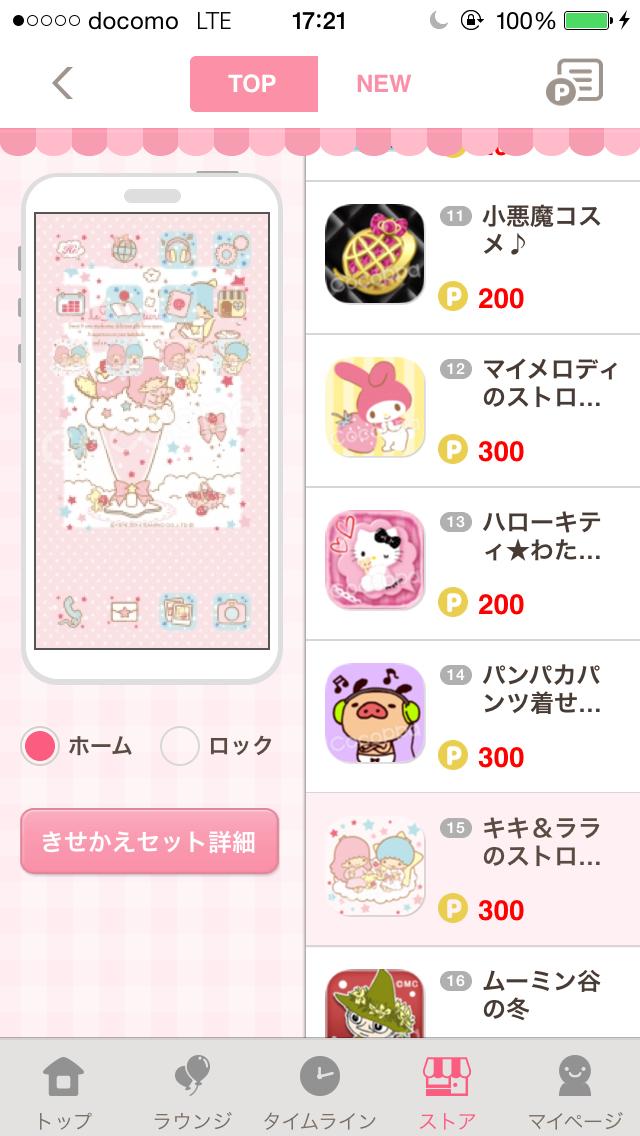Select the ホーム preview option

(40, 746)
